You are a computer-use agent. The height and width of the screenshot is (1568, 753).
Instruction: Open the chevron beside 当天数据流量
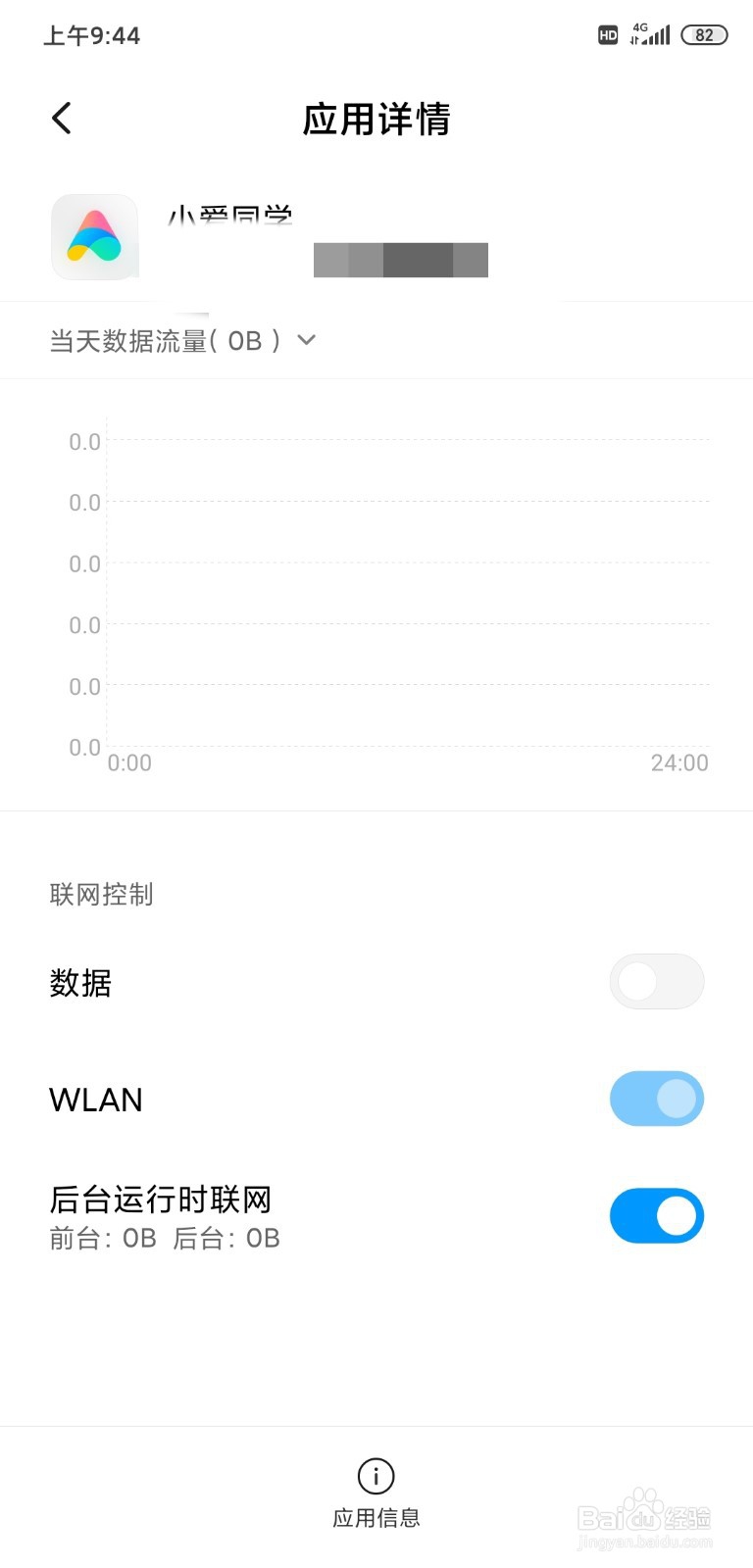coord(306,340)
